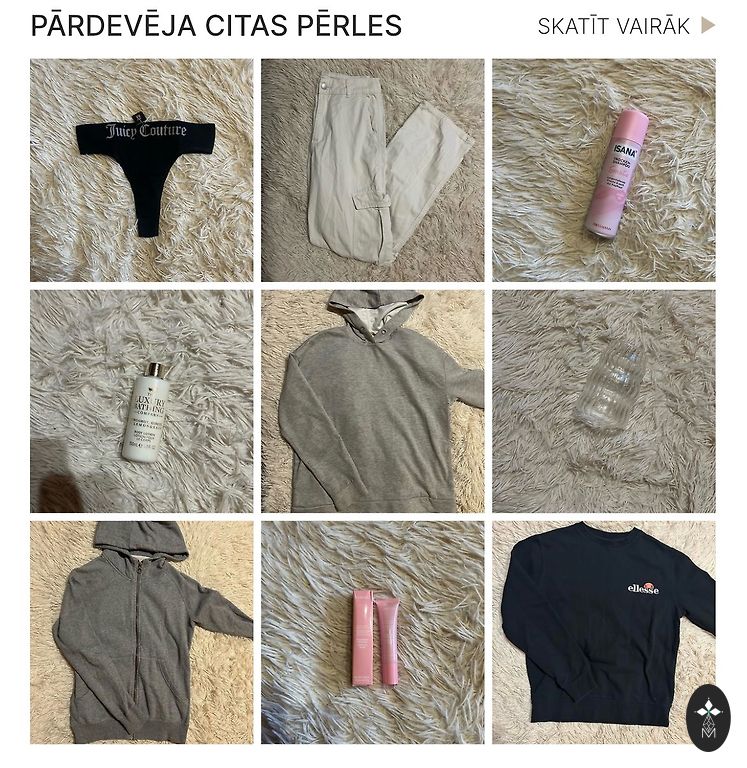View the clear glass bottle item
The width and height of the screenshot is (747, 768).
click(603, 401)
